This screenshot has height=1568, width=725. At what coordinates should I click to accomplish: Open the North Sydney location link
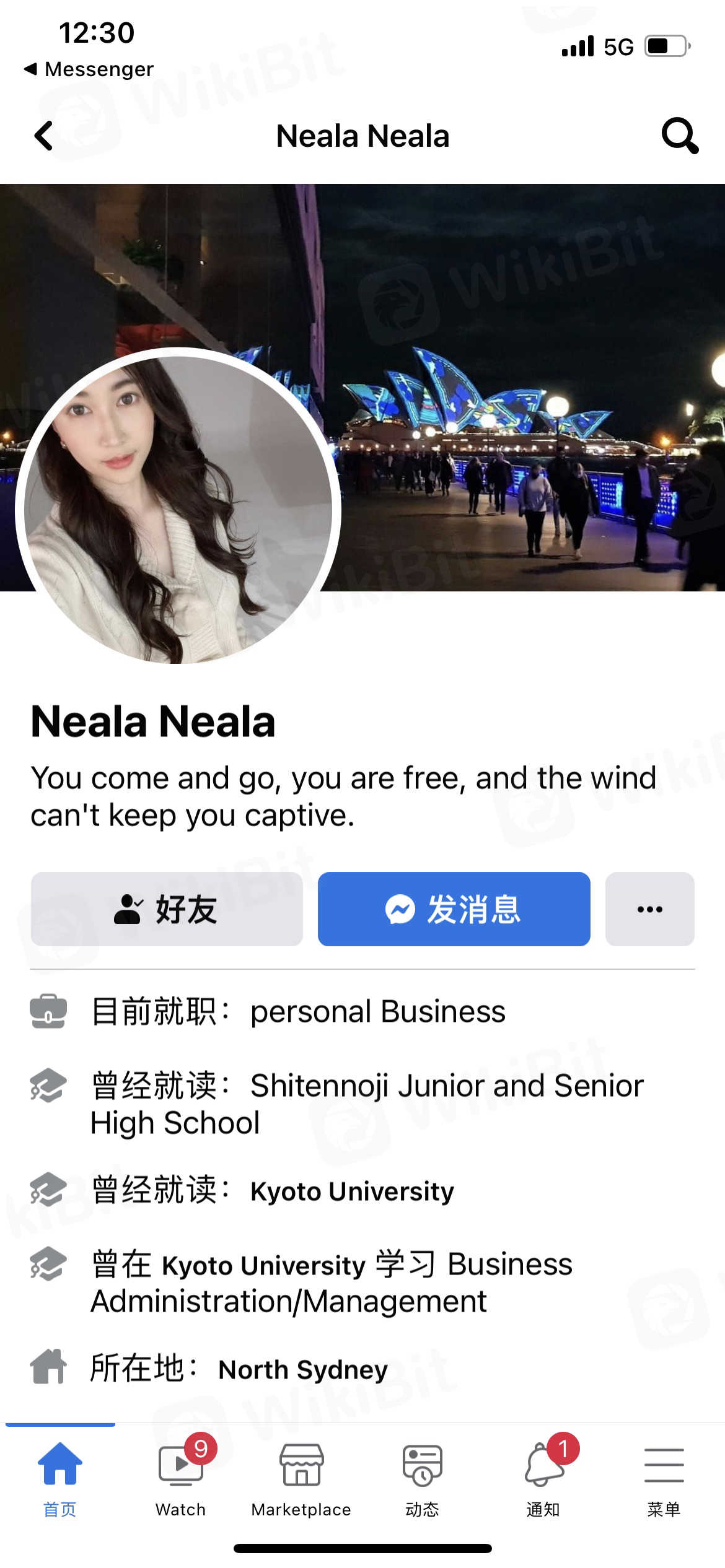[x=303, y=1369]
